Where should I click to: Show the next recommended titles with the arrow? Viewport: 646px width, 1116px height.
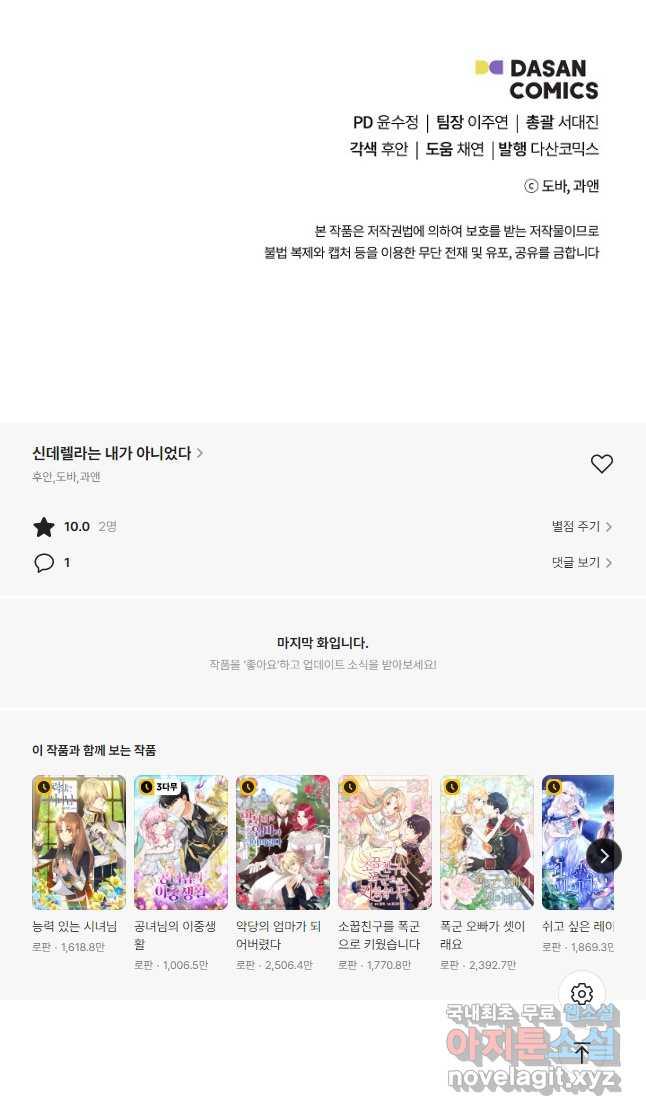[x=603, y=856]
